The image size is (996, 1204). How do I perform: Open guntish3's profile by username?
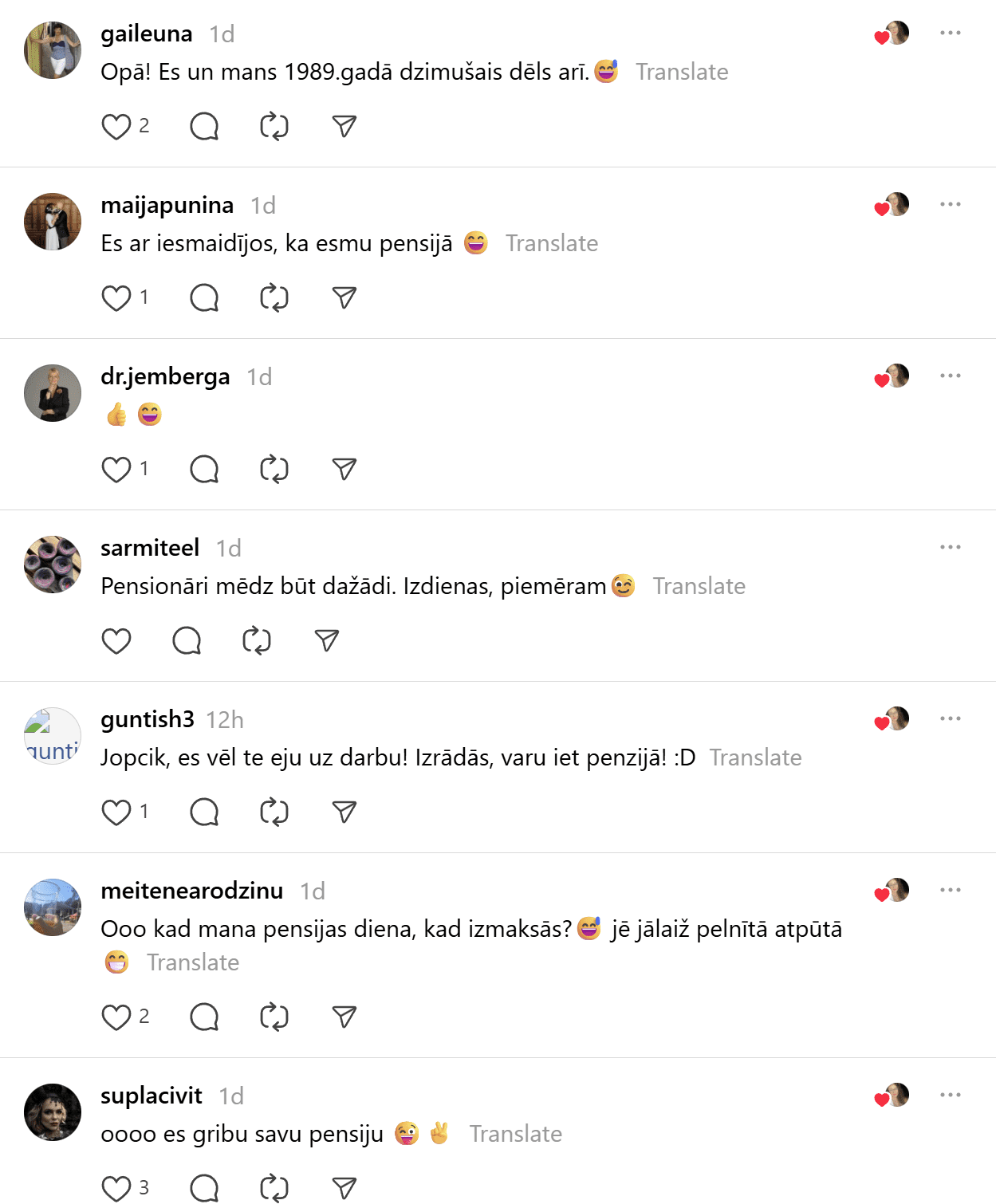click(148, 719)
